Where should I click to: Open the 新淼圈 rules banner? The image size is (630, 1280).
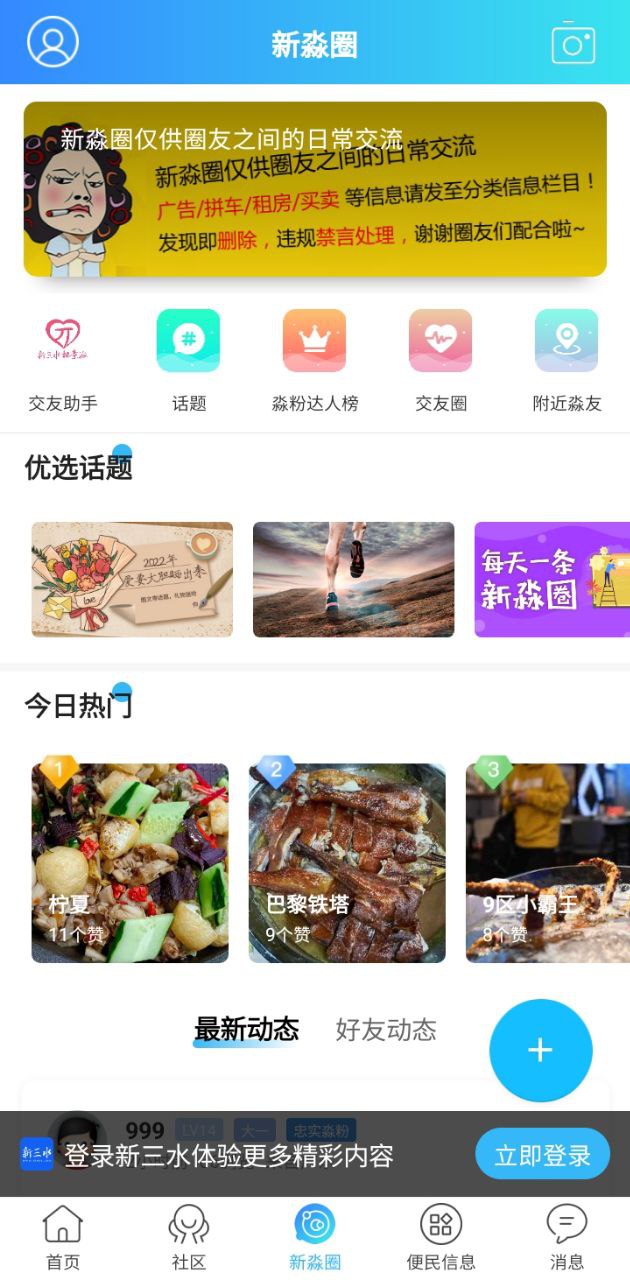[x=315, y=189]
